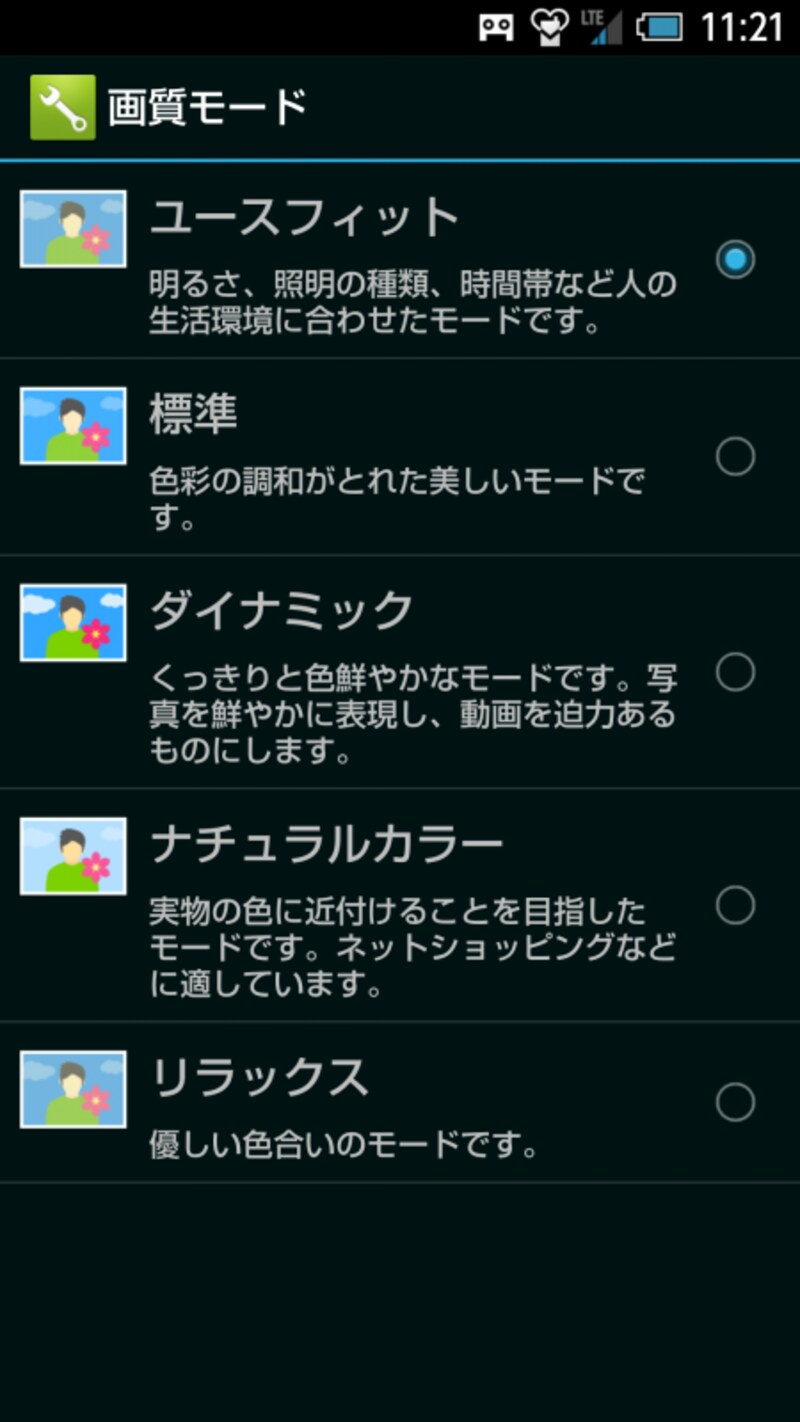
Task: Tap the 画質モード wrench icon to go back
Action: point(63,107)
